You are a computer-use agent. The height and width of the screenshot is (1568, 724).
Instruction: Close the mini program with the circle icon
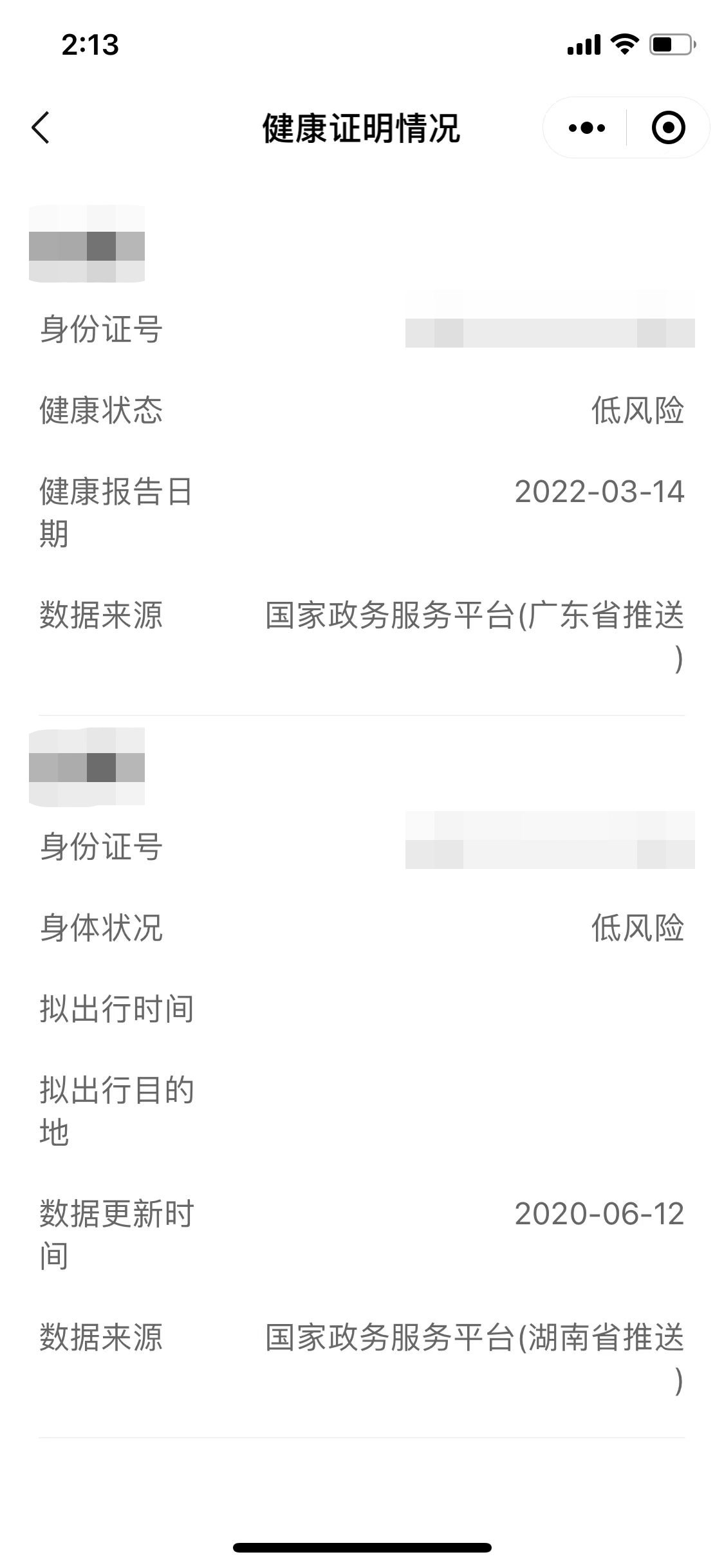[x=668, y=127]
